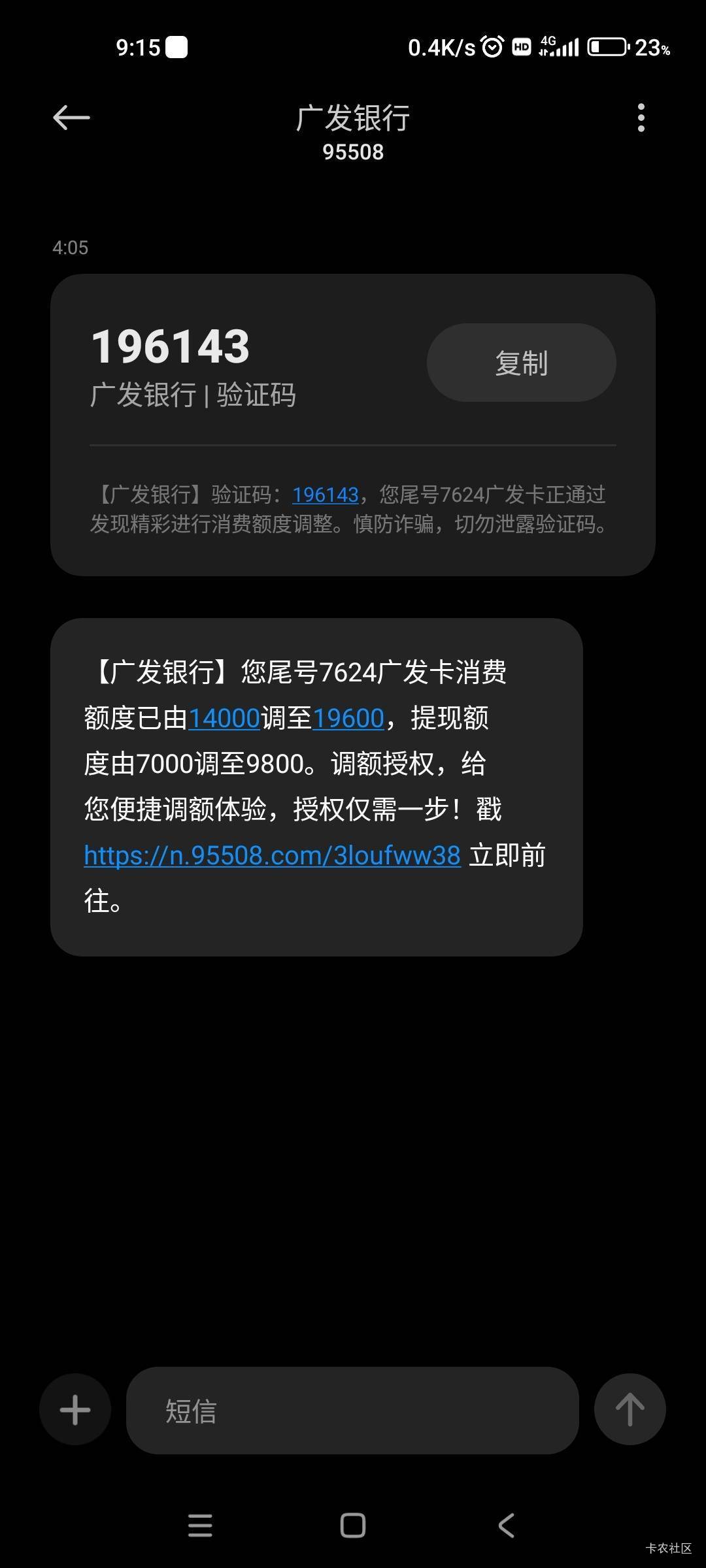Tap the underlined 196143 code link
706x1568 pixels.
tap(325, 495)
